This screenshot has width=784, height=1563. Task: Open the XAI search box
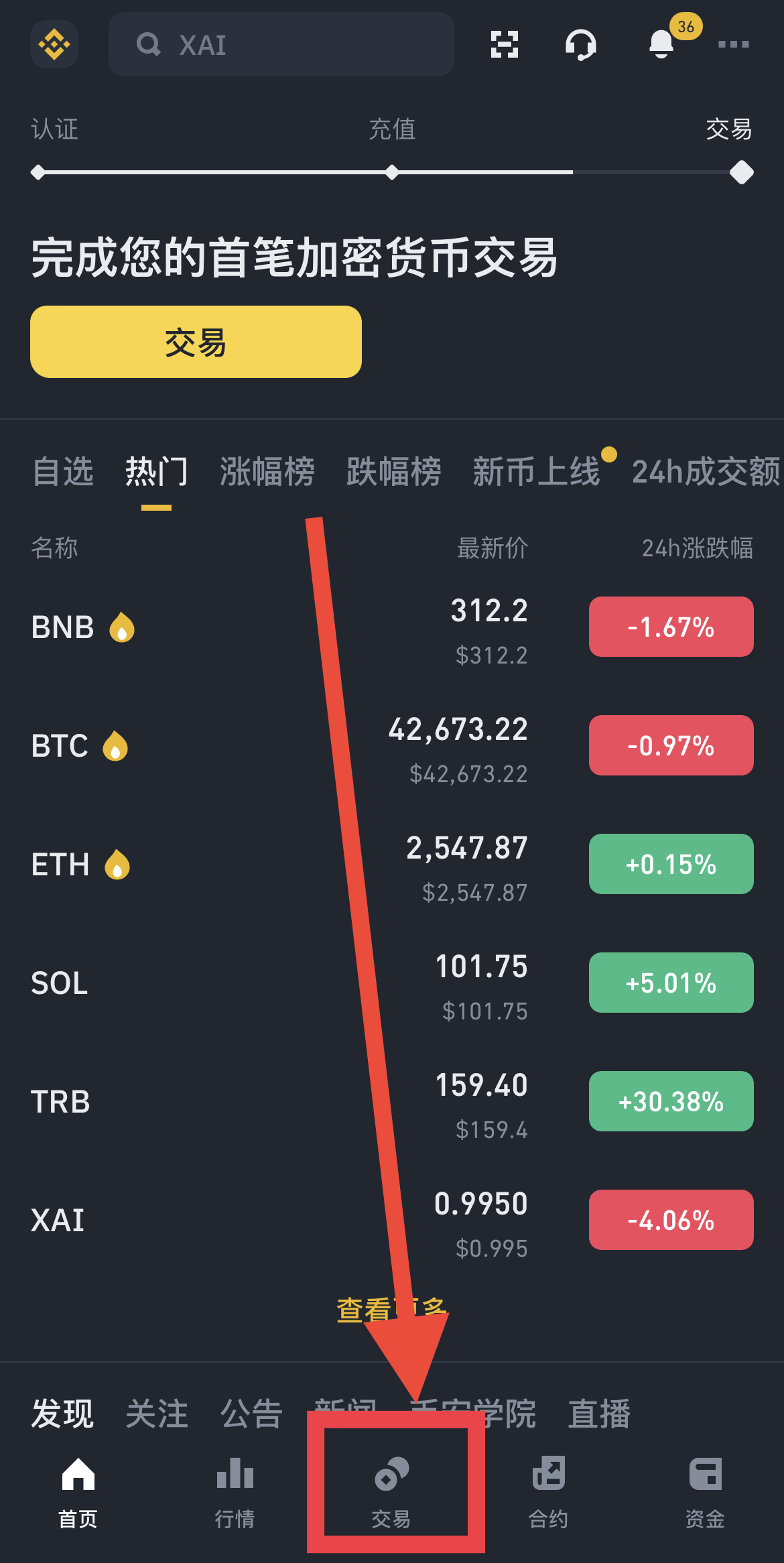281,44
